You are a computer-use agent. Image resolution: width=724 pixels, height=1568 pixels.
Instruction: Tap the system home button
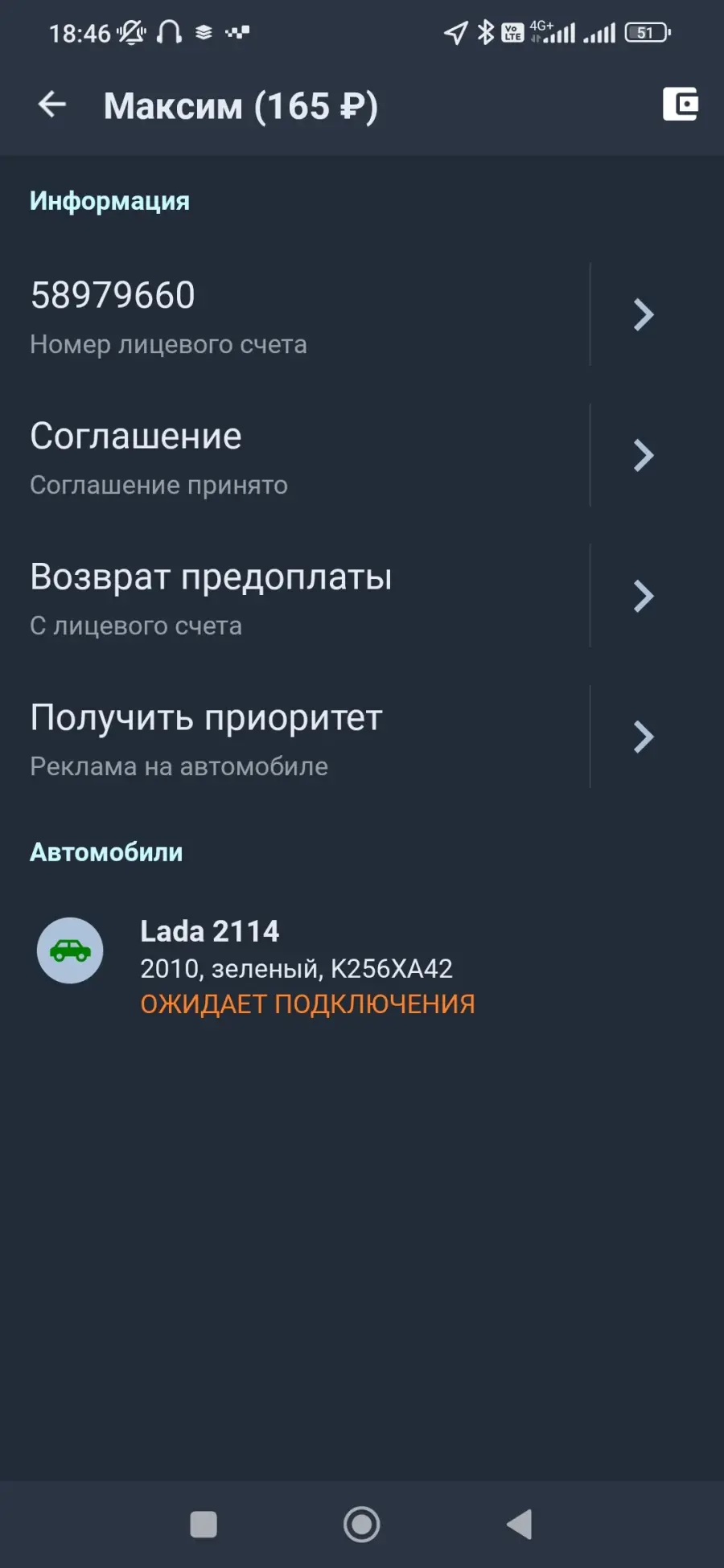pyautogui.click(x=362, y=1524)
